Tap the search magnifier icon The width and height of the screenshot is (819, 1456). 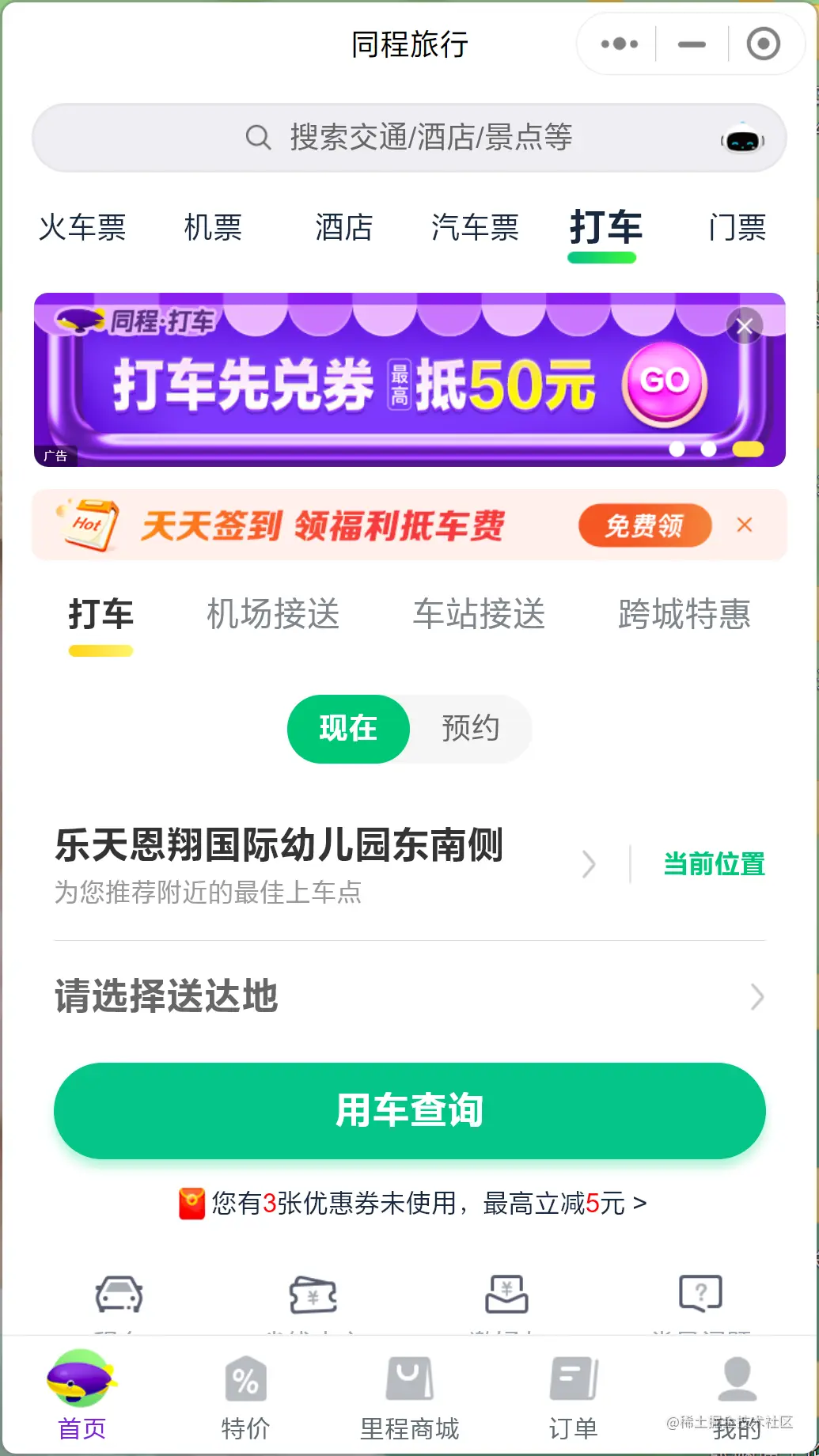pos(257,137)
